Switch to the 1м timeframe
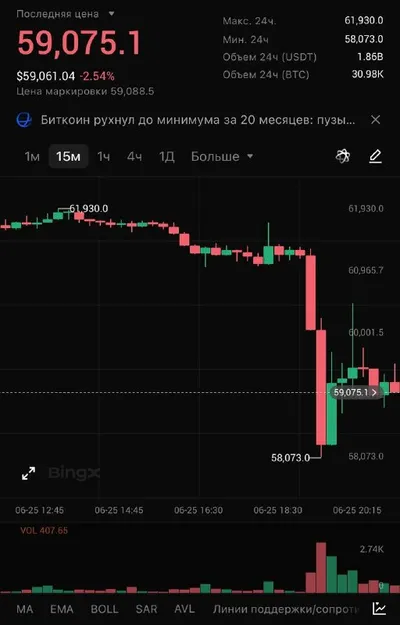Screen dimensions: 400x625 [32, 157]
